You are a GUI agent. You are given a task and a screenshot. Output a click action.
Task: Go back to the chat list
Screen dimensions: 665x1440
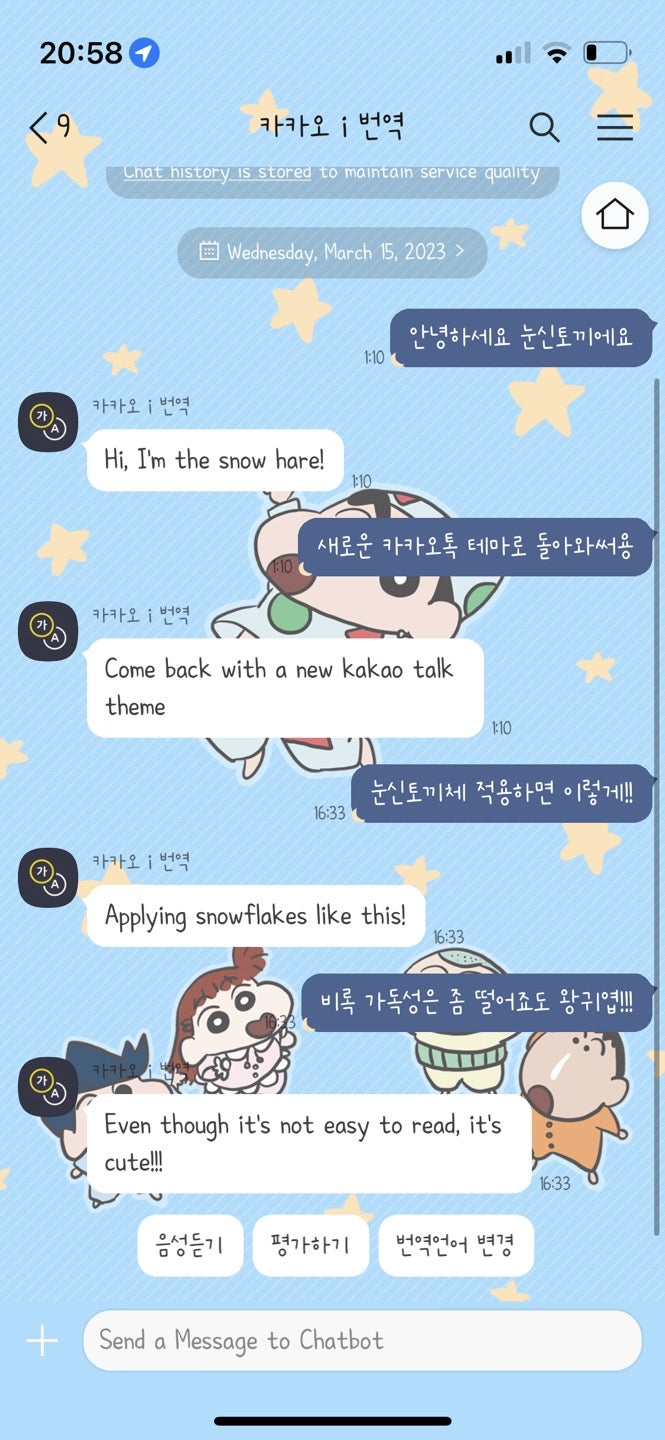pos(50,127)
